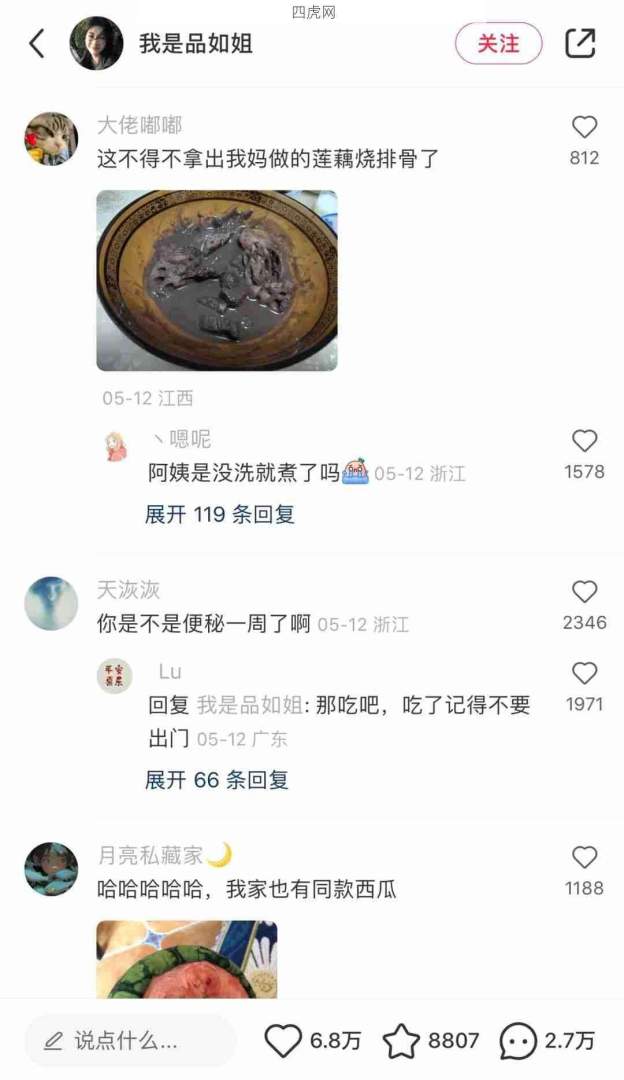
Task: Like 天洃洃's comment
Action: pos(584,592)
